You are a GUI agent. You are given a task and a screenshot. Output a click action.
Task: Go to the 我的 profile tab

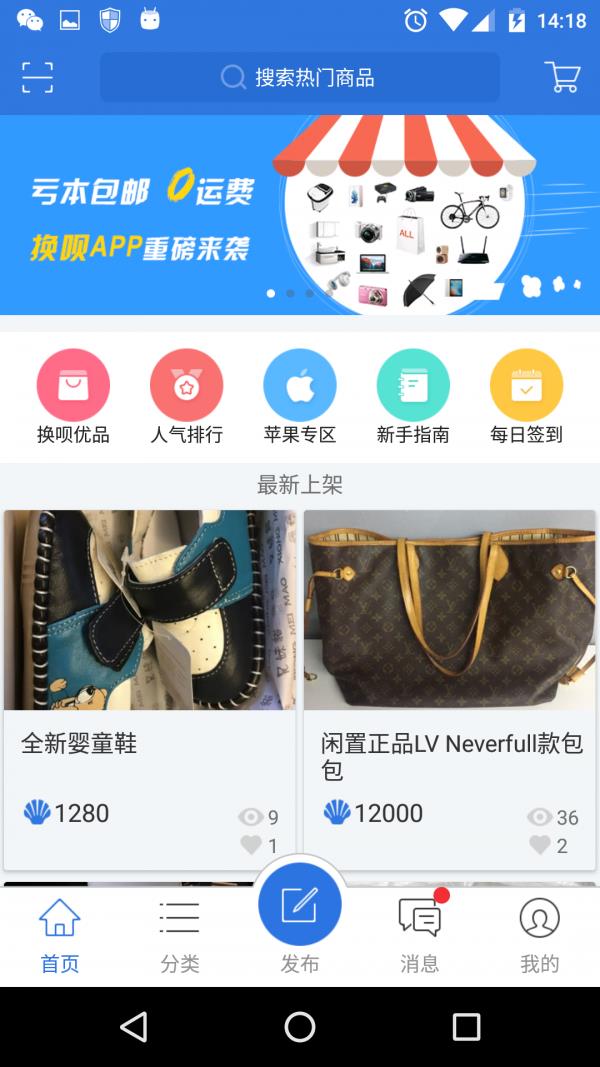pos(540,936)
